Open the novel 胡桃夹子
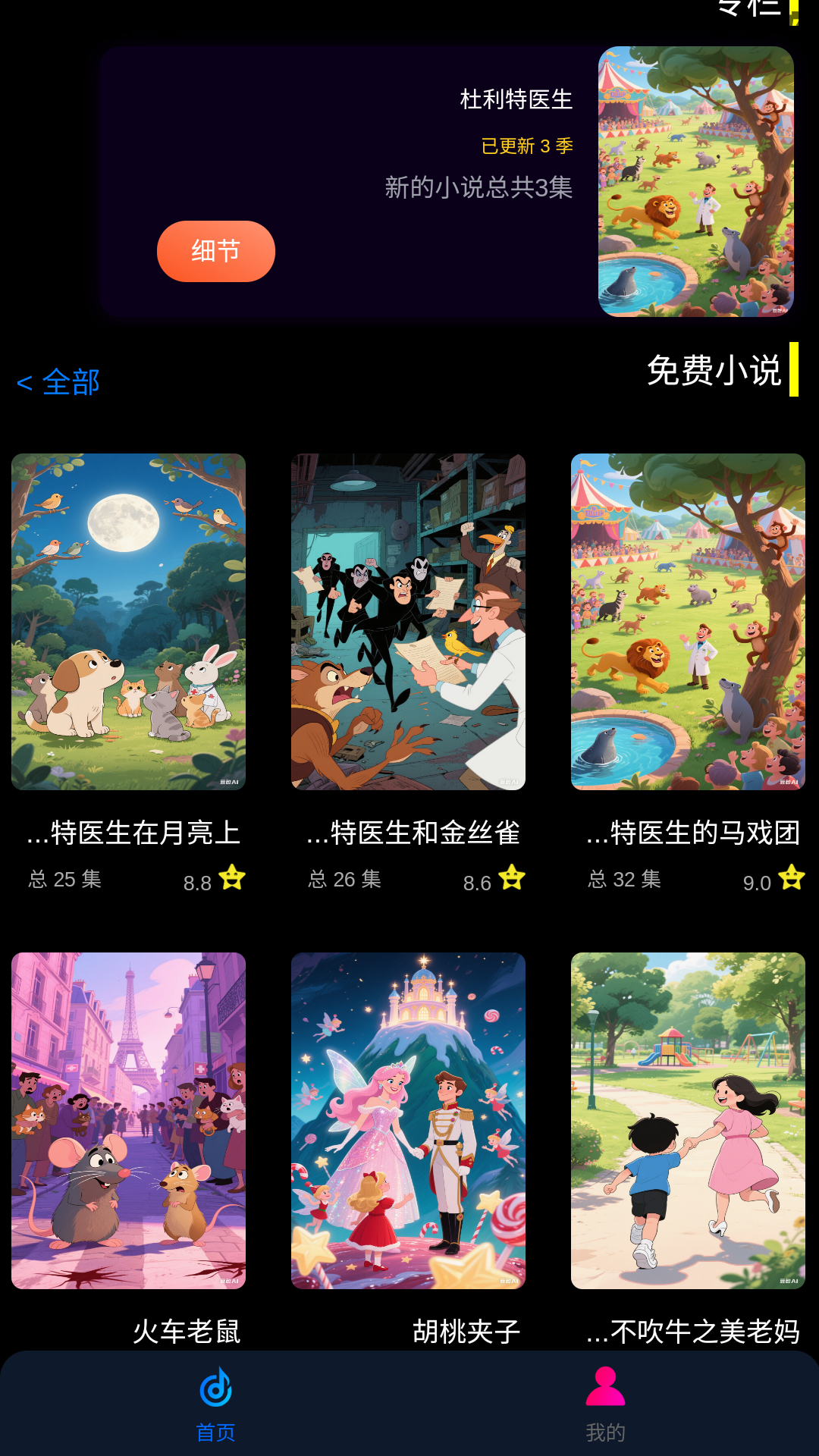The image size is (819, 1456). coord(408,1121)
